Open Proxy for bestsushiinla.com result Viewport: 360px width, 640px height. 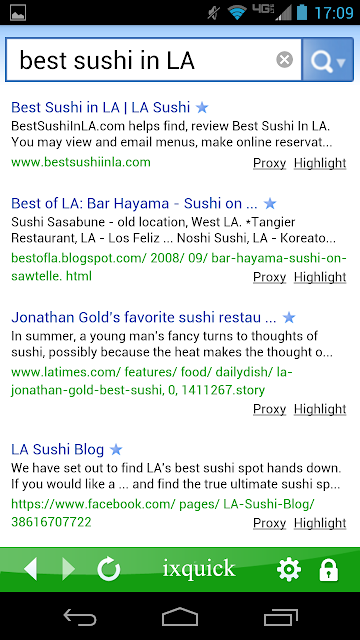tap(269, 163)
